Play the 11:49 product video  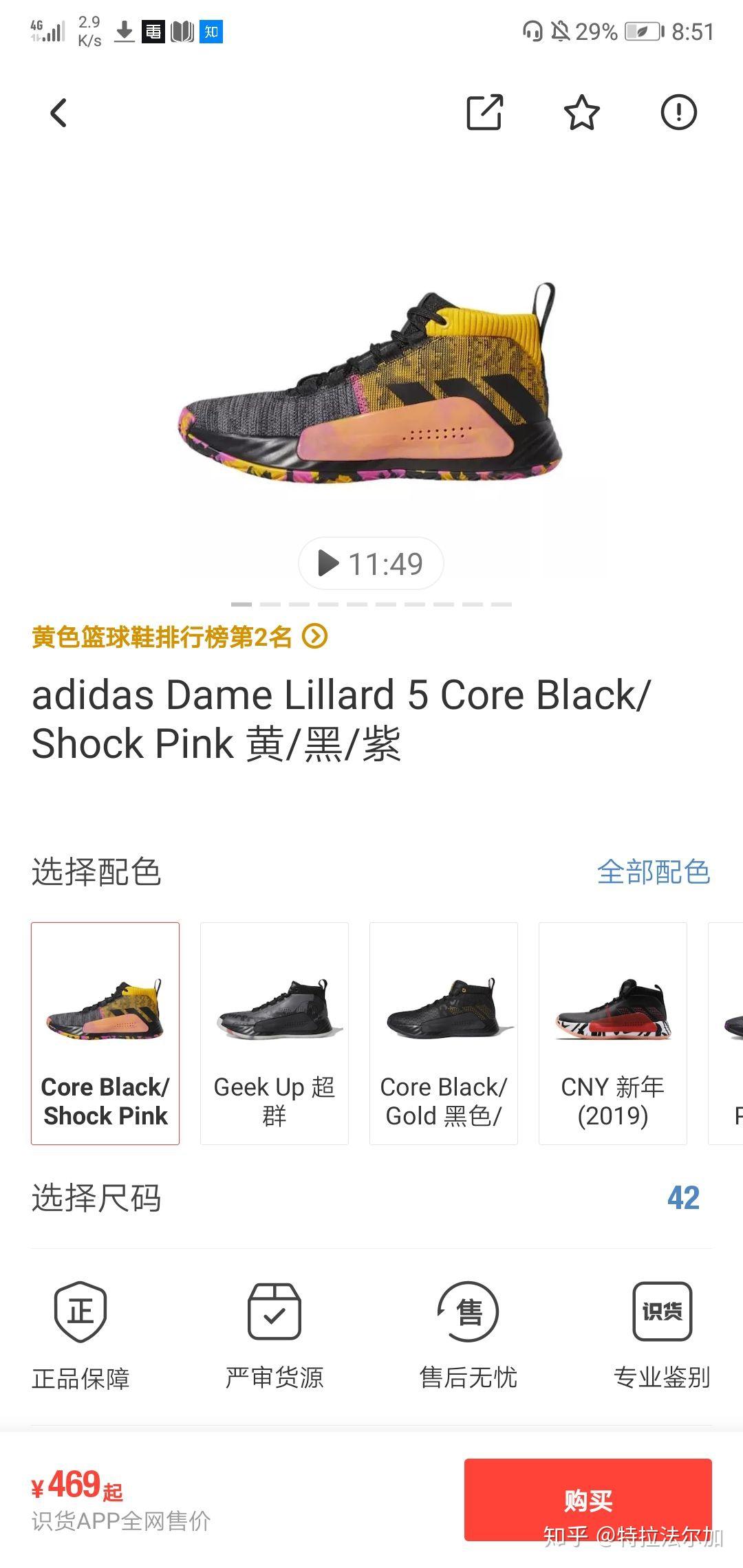(x=371, y=564)
